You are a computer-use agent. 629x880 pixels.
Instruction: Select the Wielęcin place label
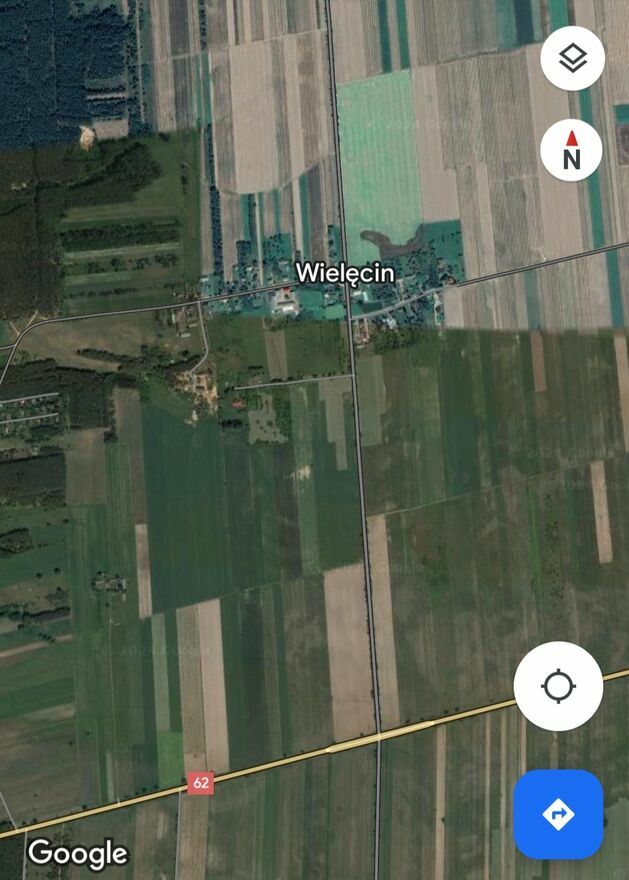tap(345, 272)
